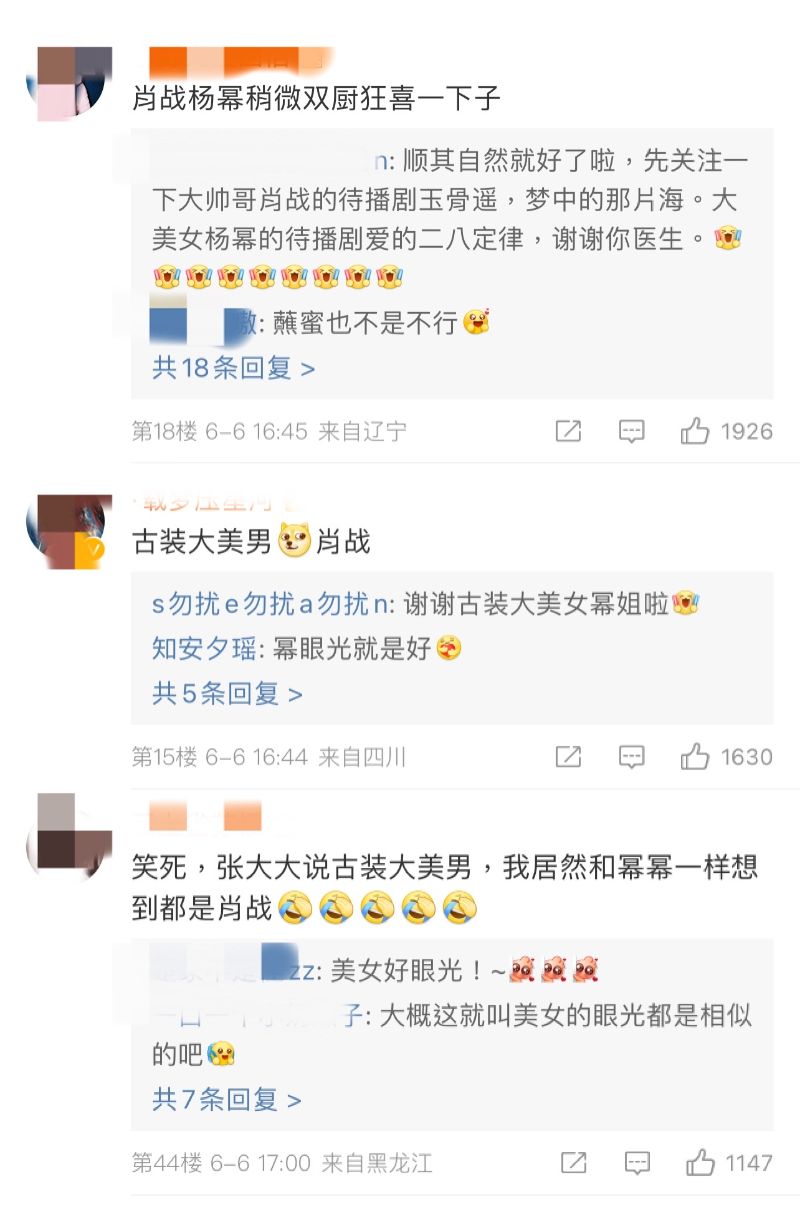Expand the 共18条回复 replies
Image resolution: width=800 pixels, height=1205 pixels.
233,368
